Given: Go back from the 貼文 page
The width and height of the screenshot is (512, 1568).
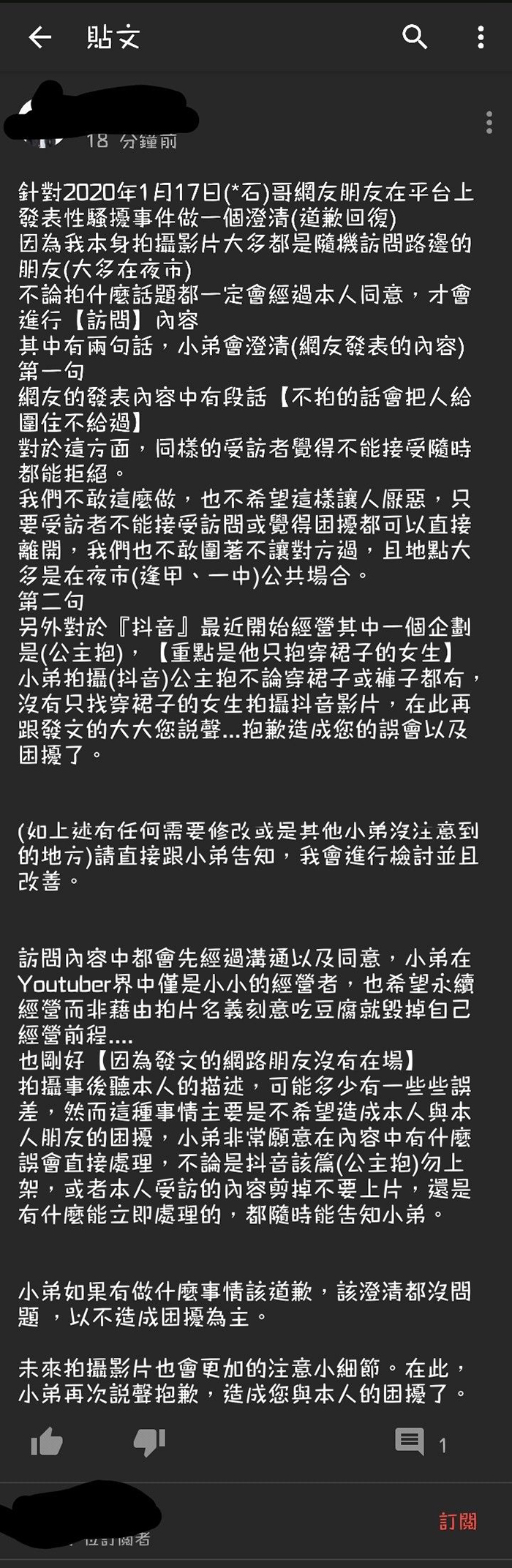Looking at the screenshot, I should pos(39,37).
